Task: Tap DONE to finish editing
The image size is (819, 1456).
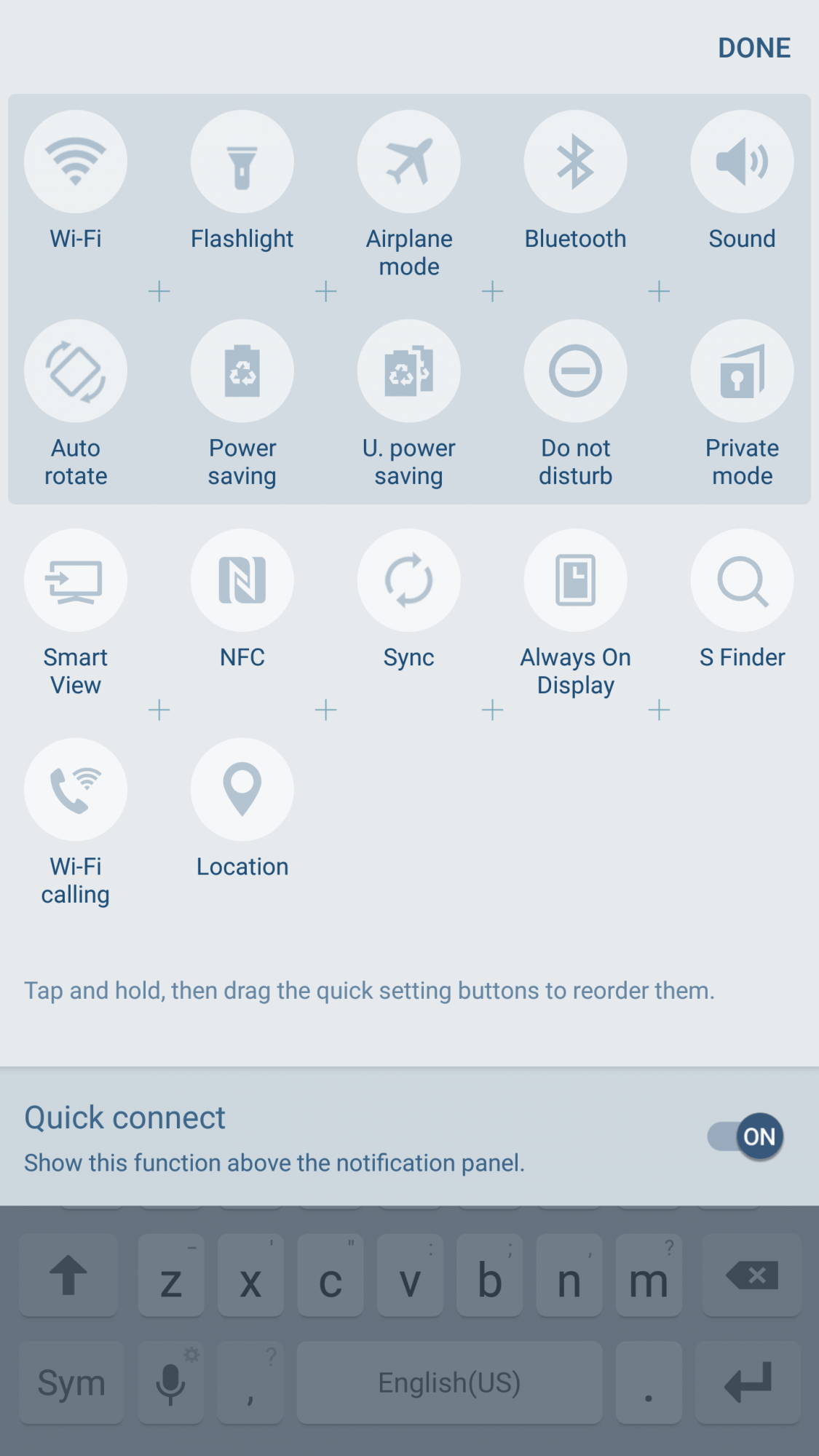Action: click(753, 48)
